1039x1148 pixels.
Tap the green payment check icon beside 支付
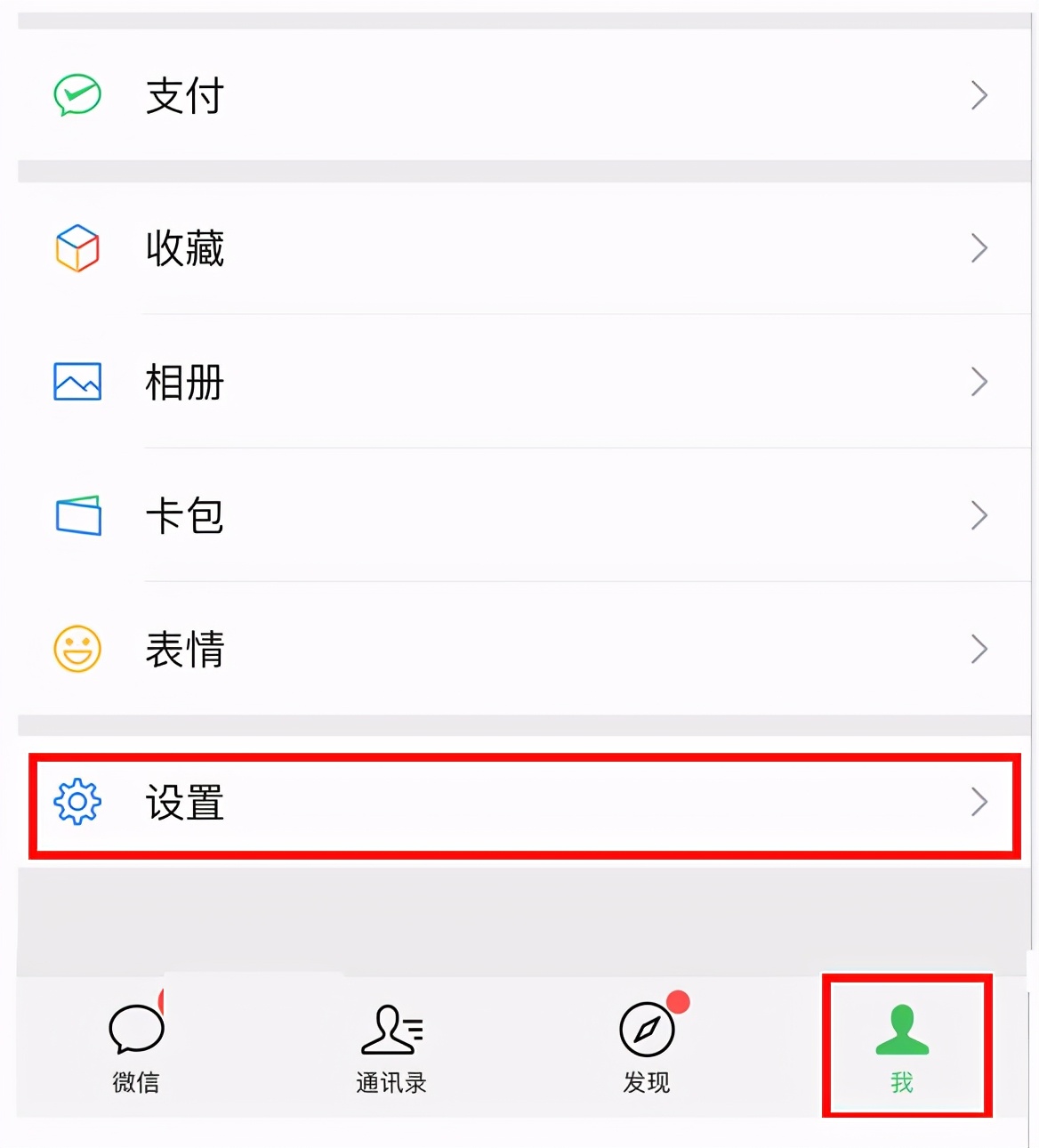point(77,95)
